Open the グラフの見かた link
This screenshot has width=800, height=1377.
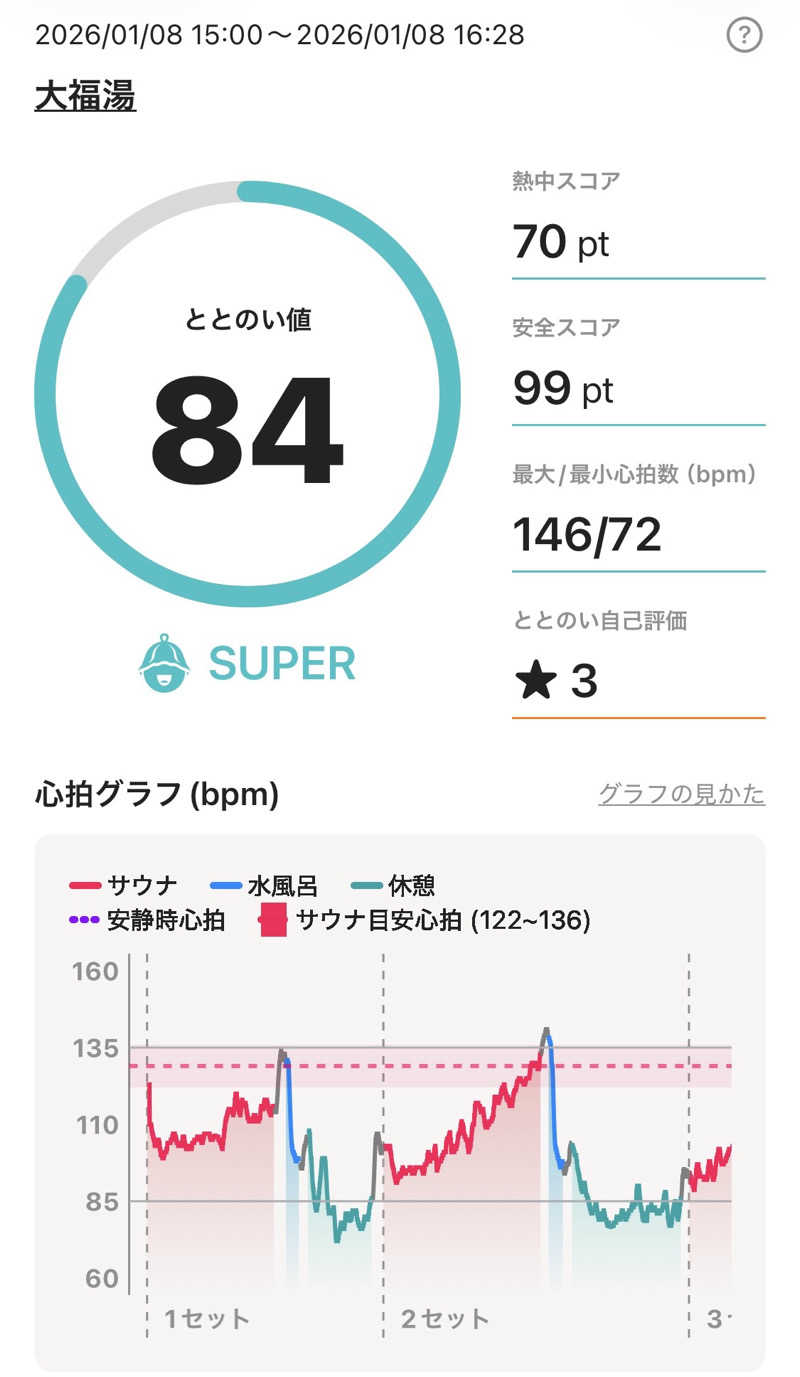(x=682, y=794)
